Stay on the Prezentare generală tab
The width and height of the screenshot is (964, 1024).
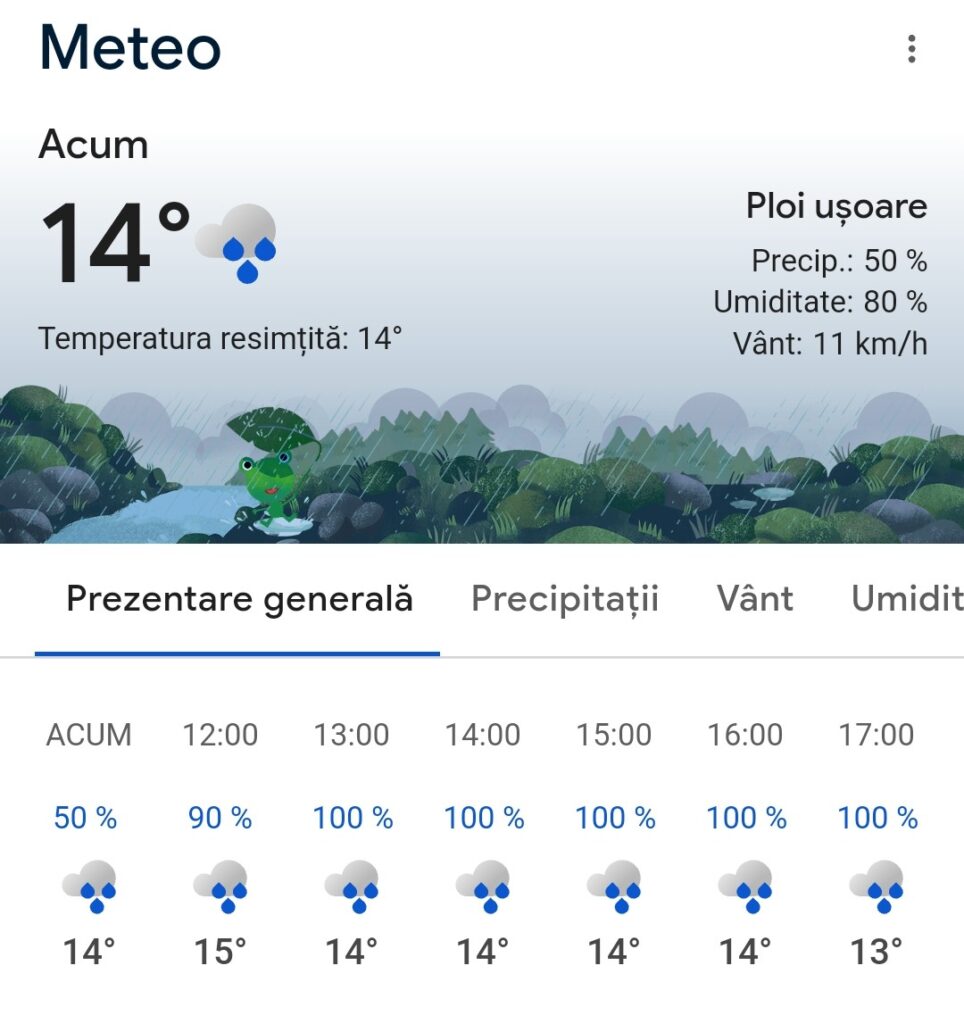pos(238,598)
